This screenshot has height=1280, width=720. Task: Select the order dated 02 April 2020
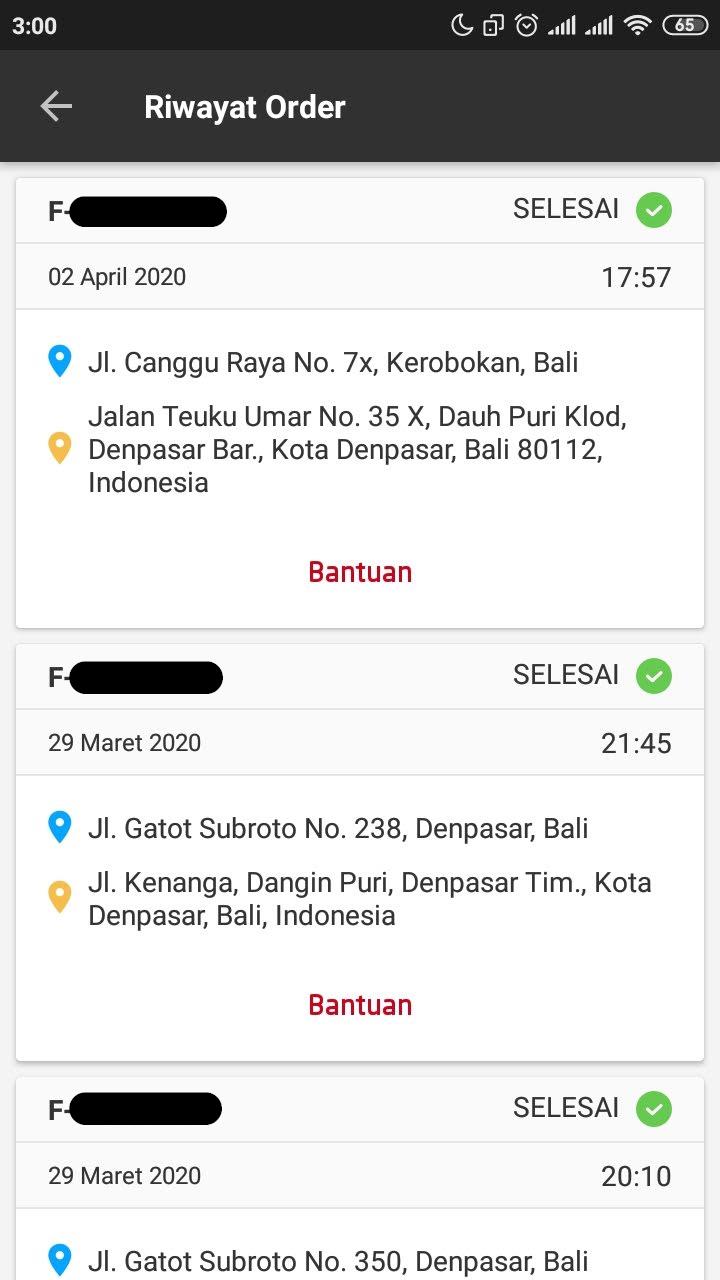click(117, 277)
